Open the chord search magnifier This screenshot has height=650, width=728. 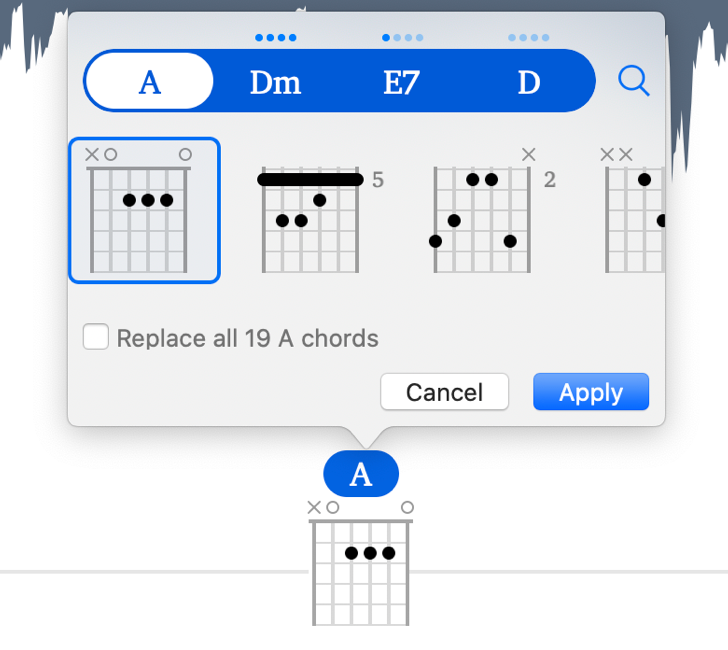[x=633, y=81]
